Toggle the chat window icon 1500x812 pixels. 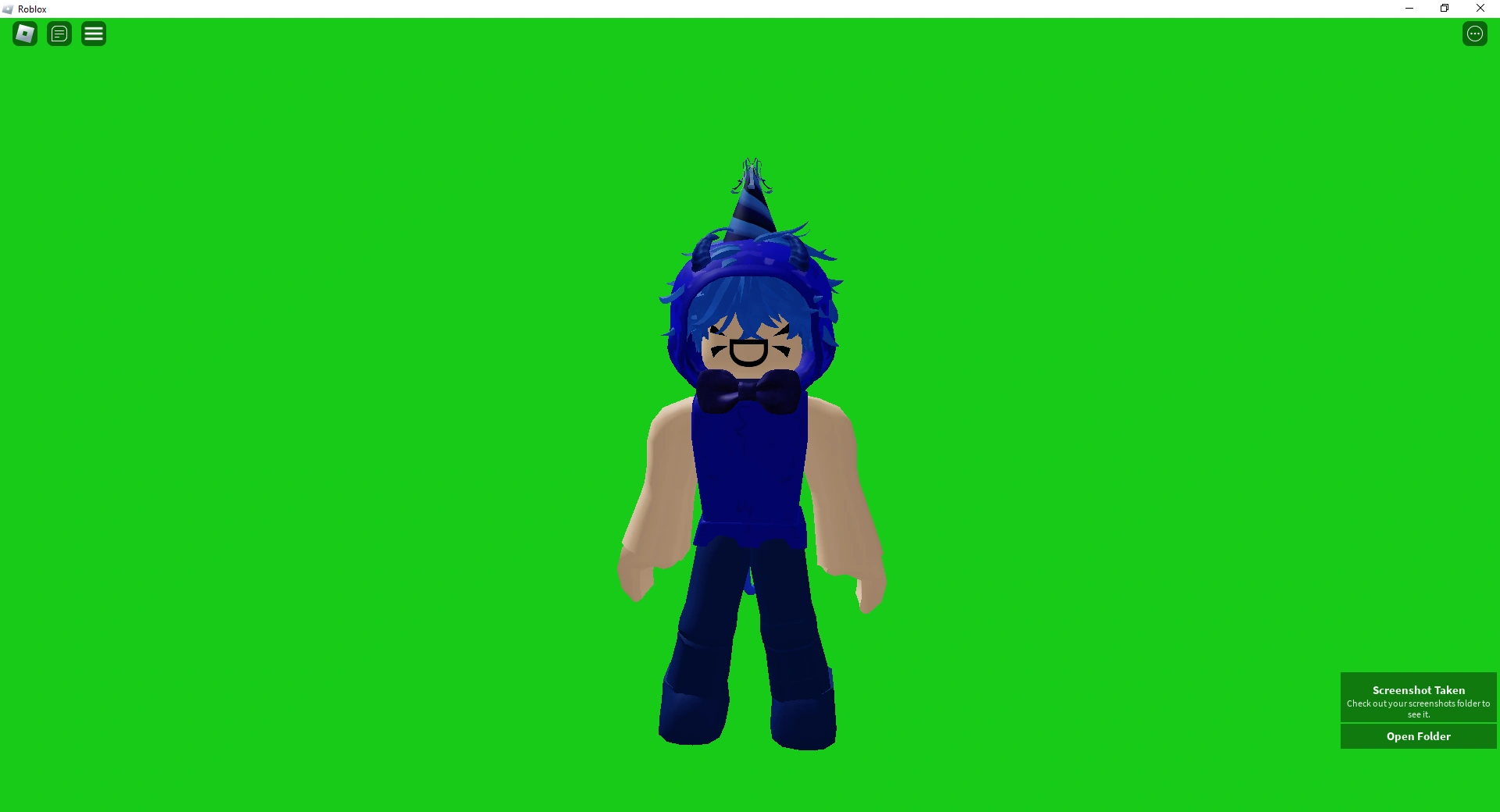(x=59, y=34)
